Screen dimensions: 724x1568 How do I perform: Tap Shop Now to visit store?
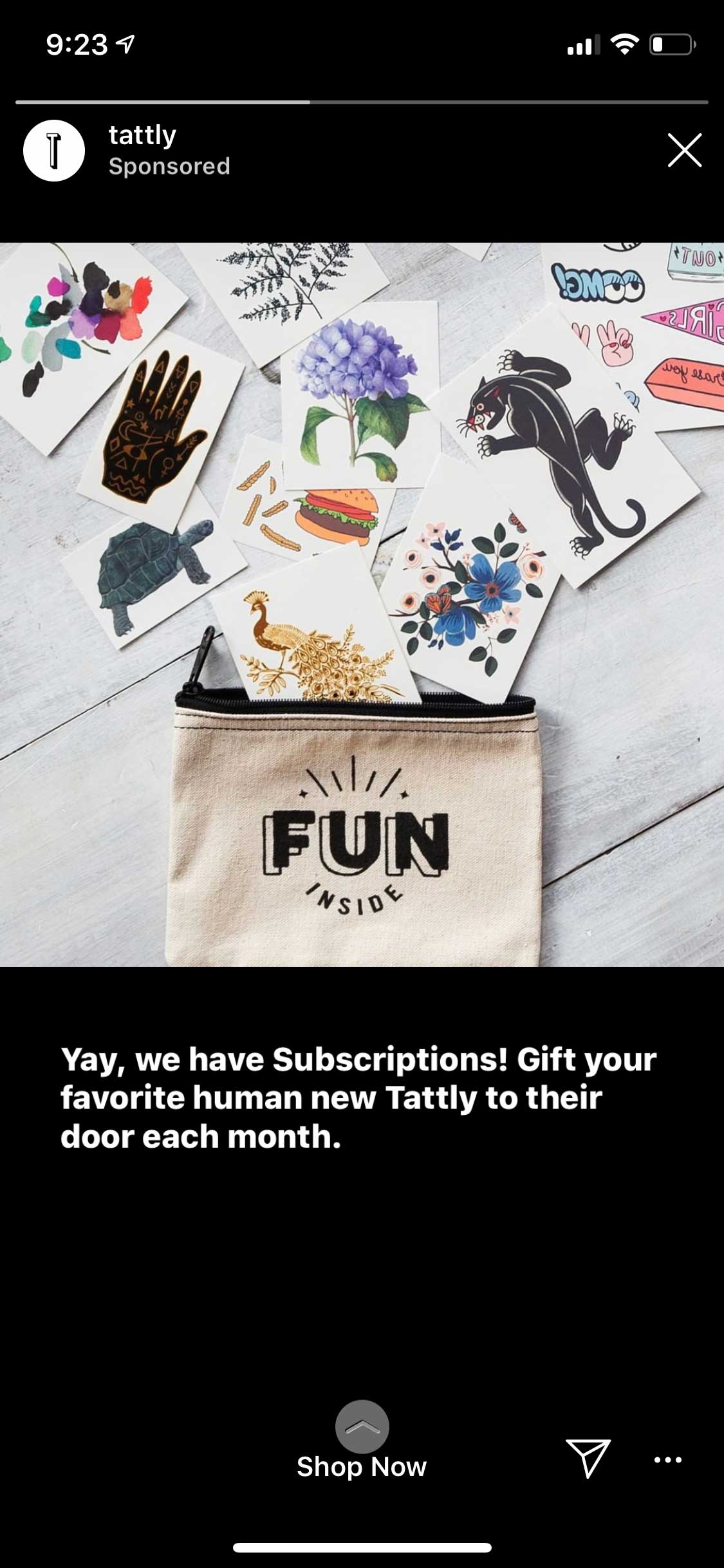click(362, 1466)
